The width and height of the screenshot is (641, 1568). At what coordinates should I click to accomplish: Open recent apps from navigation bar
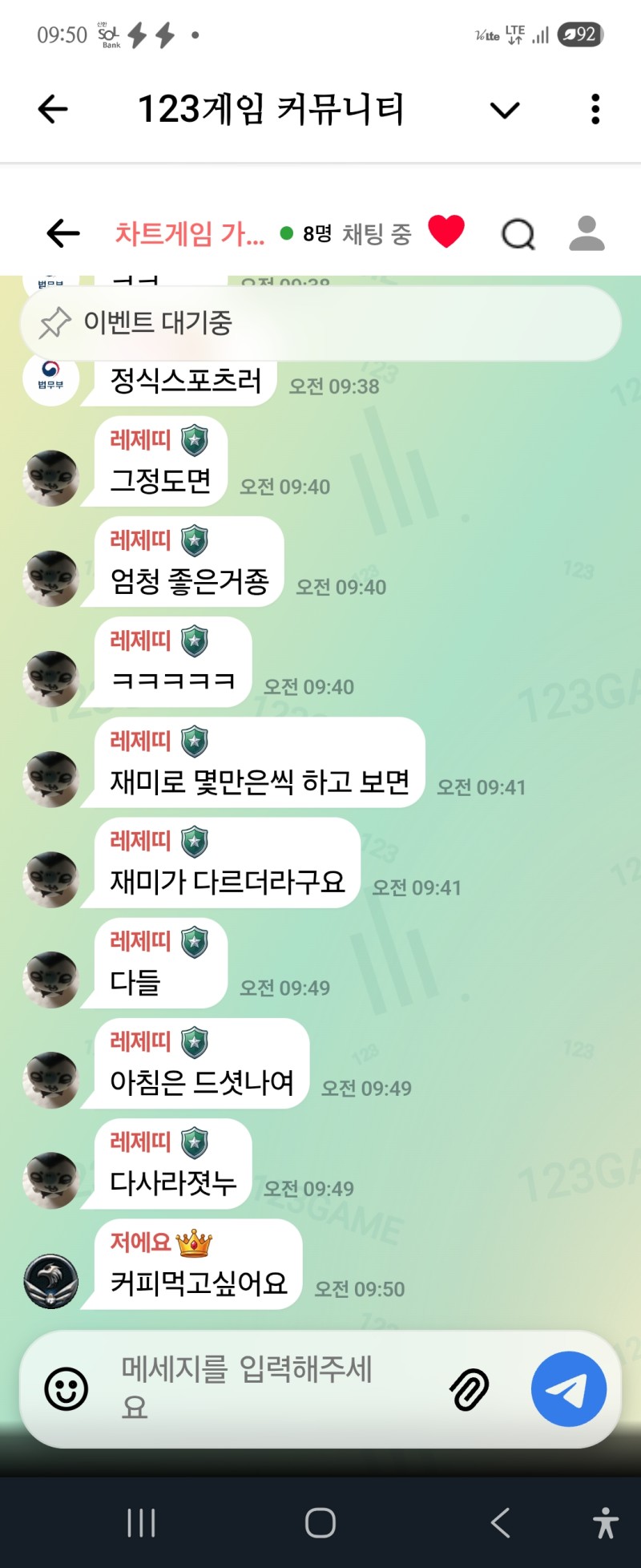(141, 1522)
